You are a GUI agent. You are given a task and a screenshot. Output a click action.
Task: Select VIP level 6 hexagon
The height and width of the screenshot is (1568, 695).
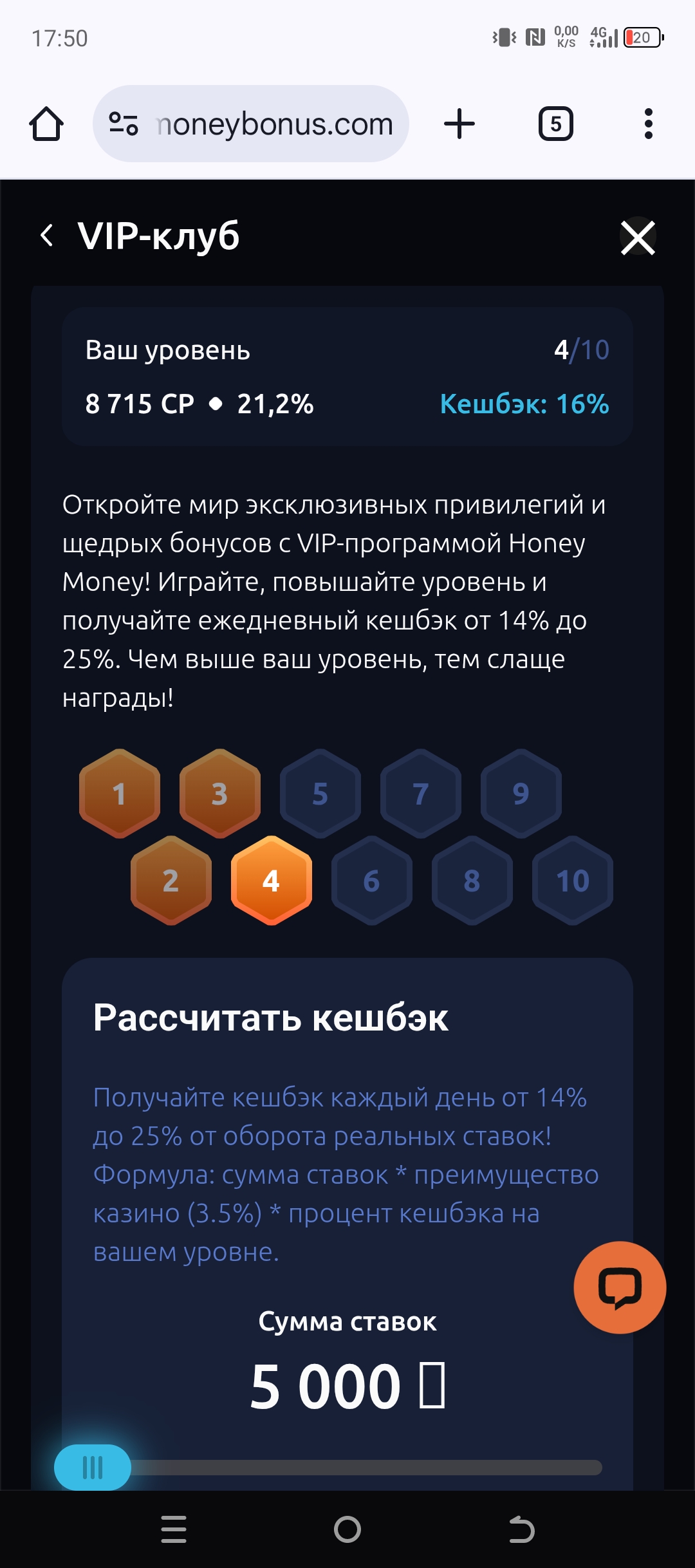pos(372,881)
